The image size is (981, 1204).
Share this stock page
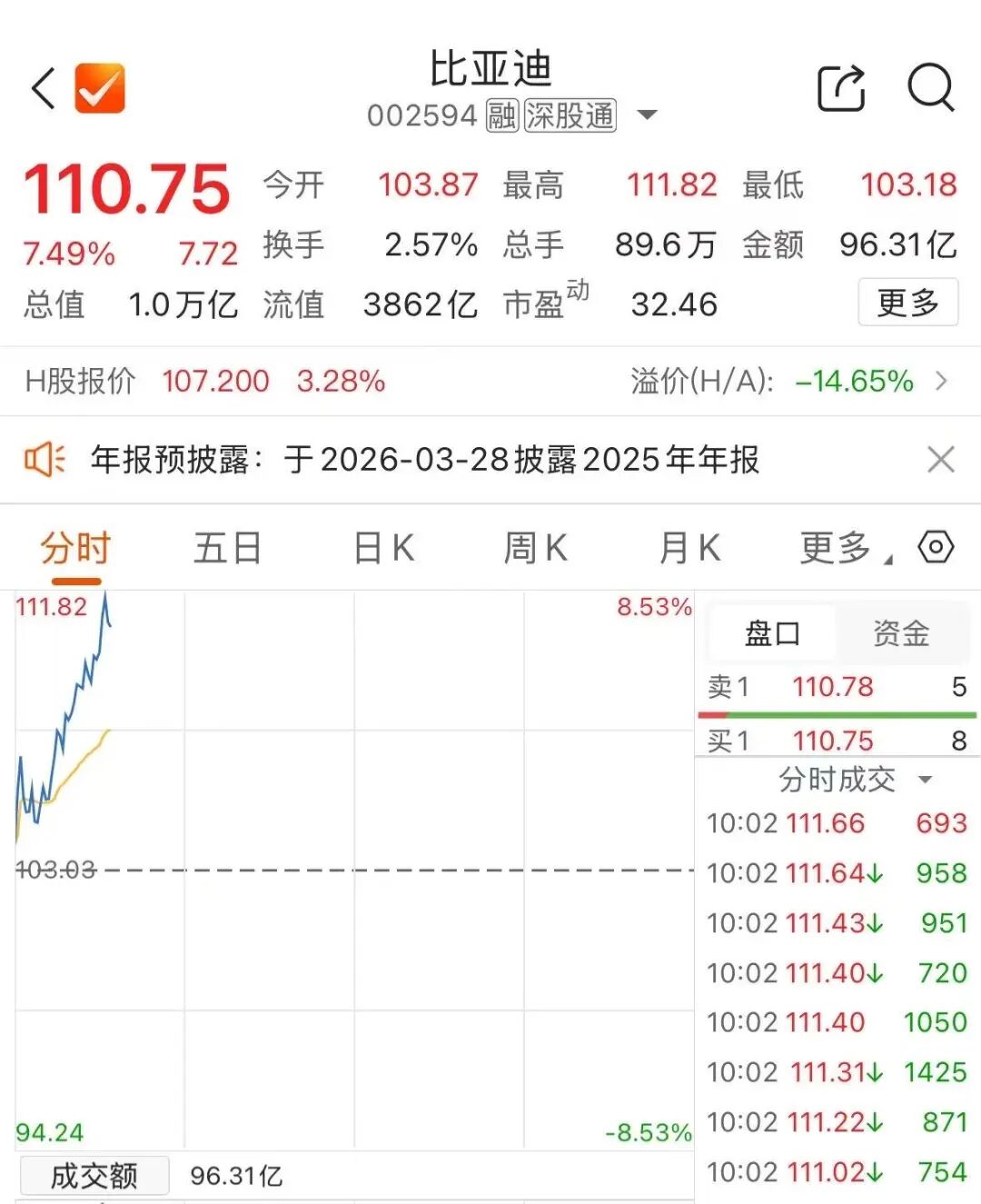[841, 88]
